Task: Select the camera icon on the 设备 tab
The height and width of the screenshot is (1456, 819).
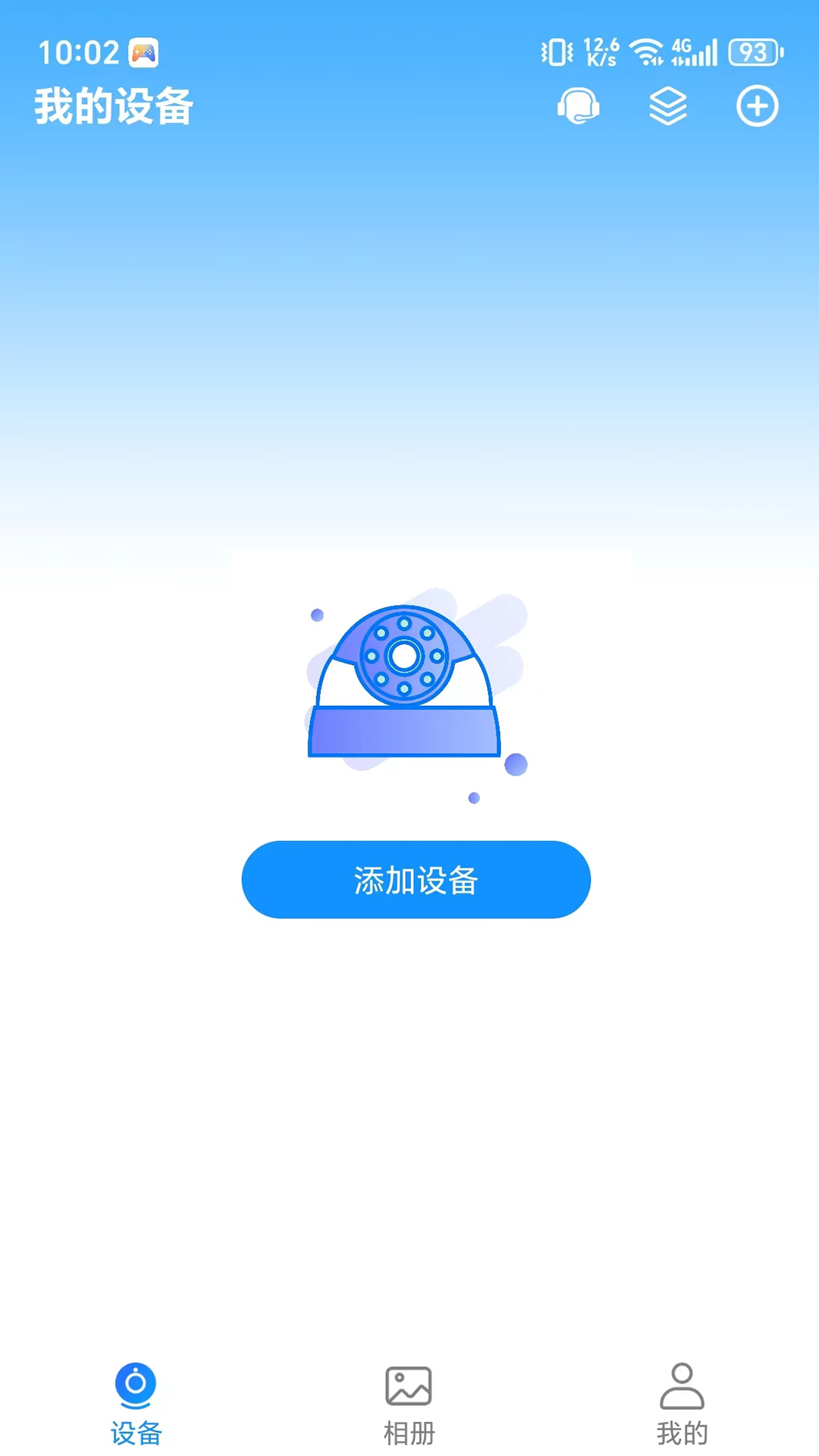Action: [x=136, y=1383]
